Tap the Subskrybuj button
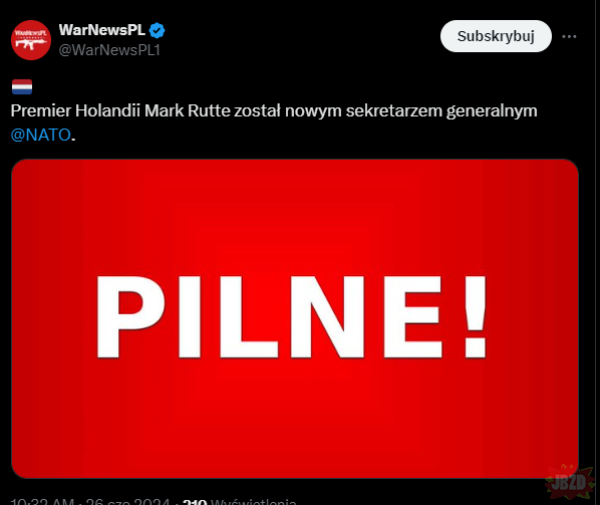The height and width of the screenshot is (505, 600). (x=496, y=36)
